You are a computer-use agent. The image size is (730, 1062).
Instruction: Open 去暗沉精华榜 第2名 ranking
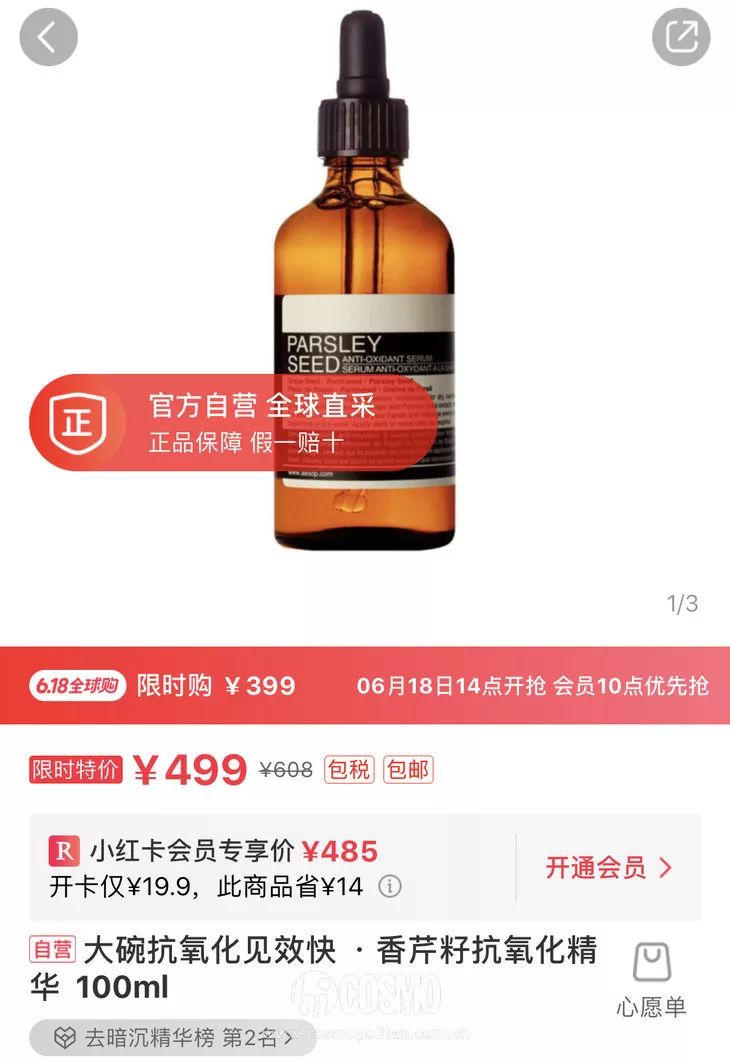[x=172, y=1037]
